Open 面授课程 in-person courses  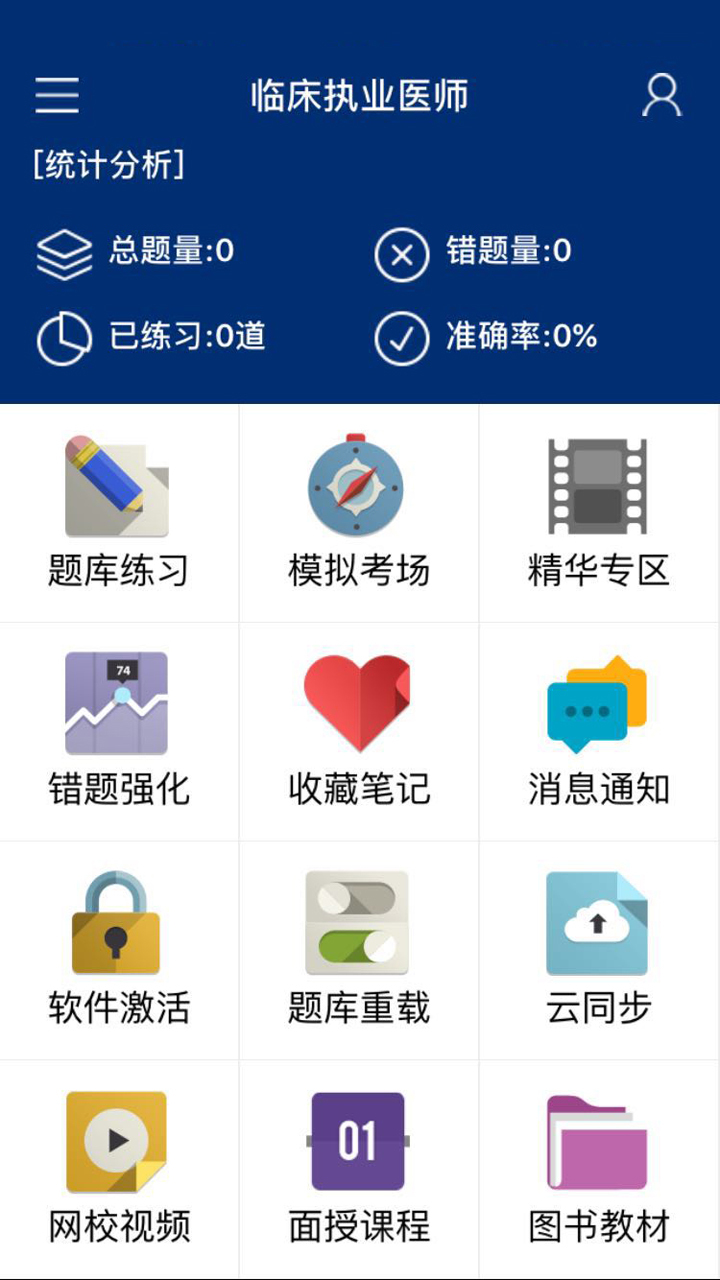[x=358, y=1168]
